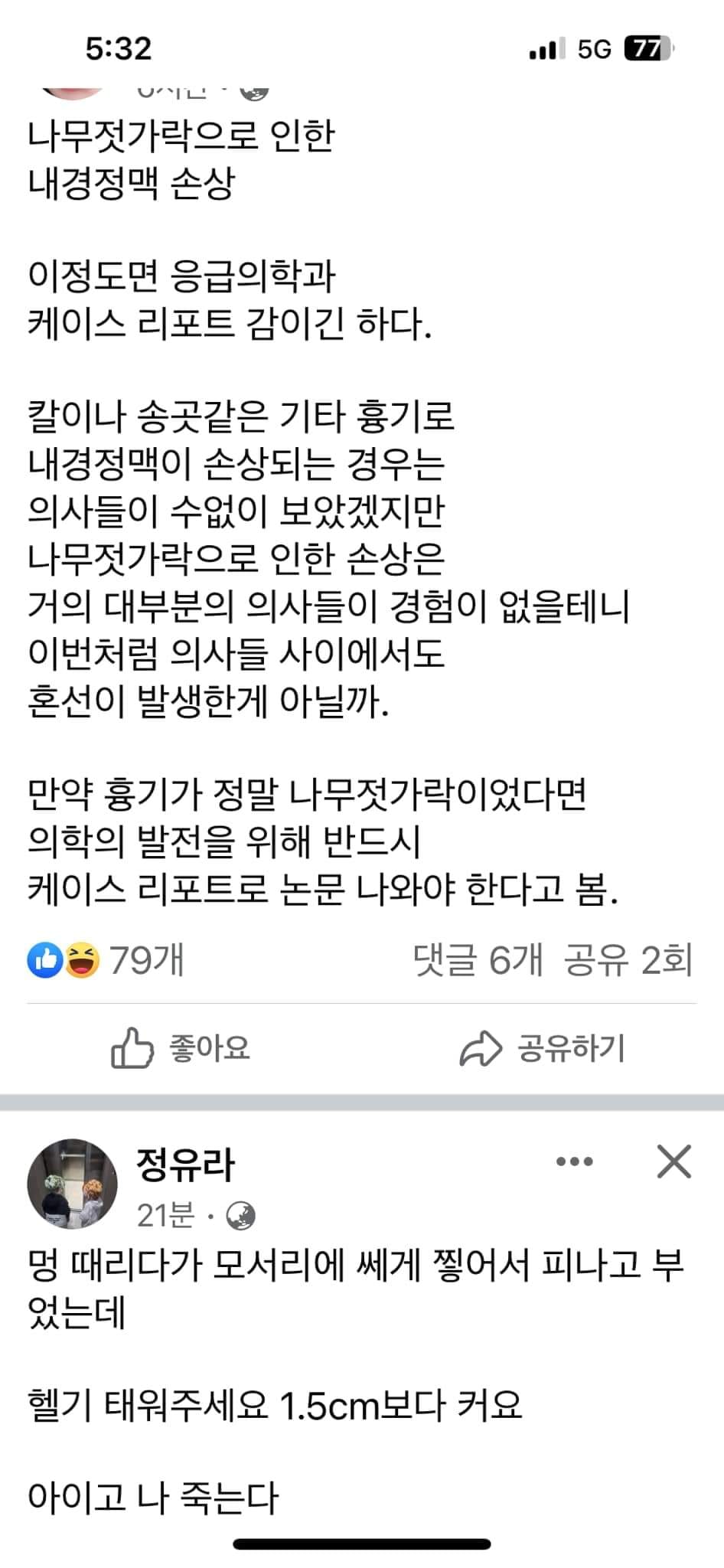The height and width of the screenshot is (1568, 724).
Task: Share the post via 공유하기
Action: click(543, 1048)
